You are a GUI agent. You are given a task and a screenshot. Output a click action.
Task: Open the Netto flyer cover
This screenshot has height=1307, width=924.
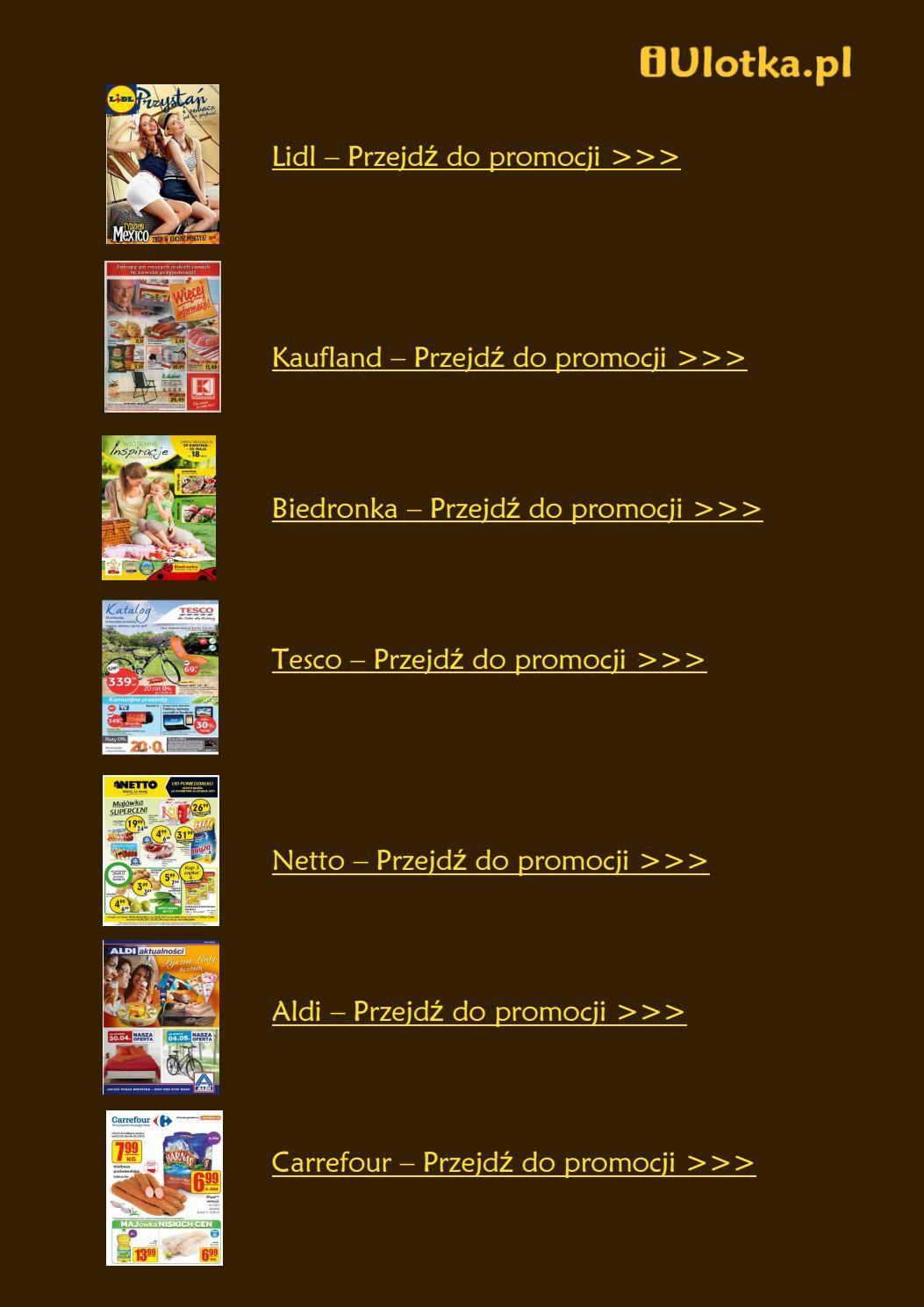point(161,850)
